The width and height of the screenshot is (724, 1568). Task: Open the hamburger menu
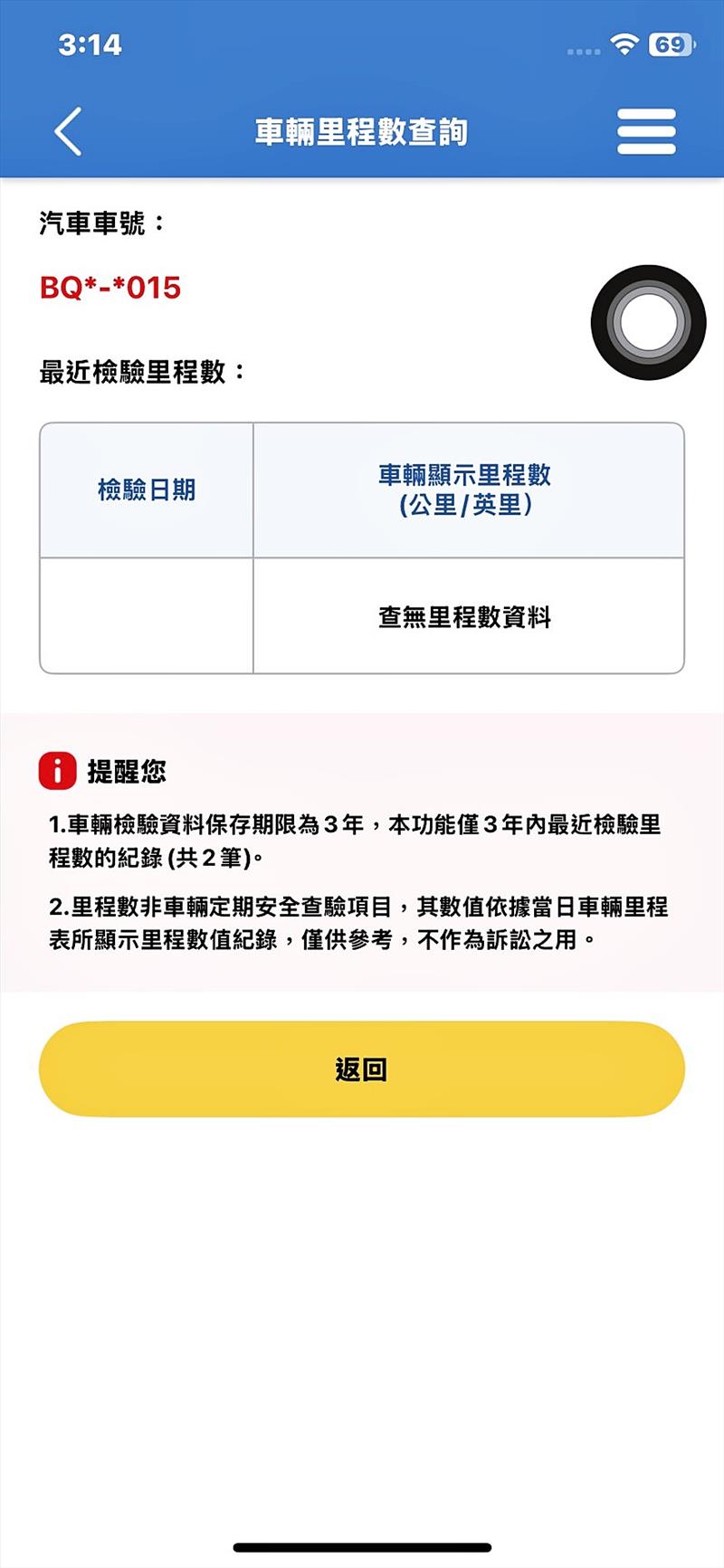(646, 132)
